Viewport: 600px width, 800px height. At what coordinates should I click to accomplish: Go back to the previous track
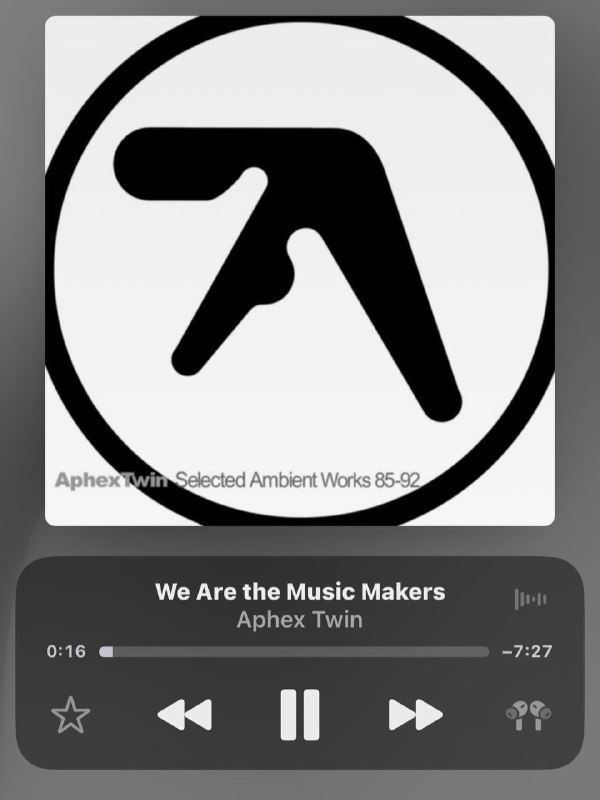click(185, 714)
